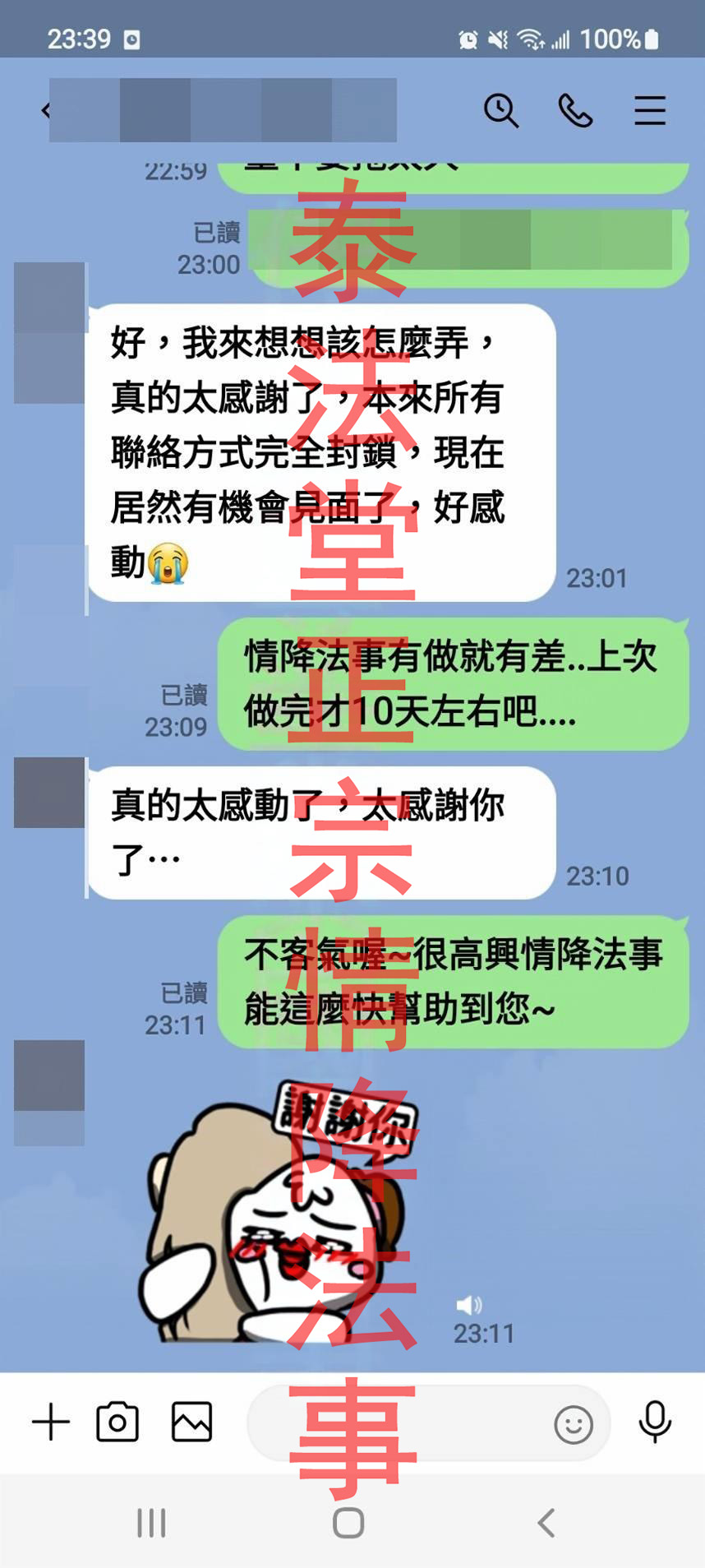Record a voice message with the microphone

(655, 1422)
